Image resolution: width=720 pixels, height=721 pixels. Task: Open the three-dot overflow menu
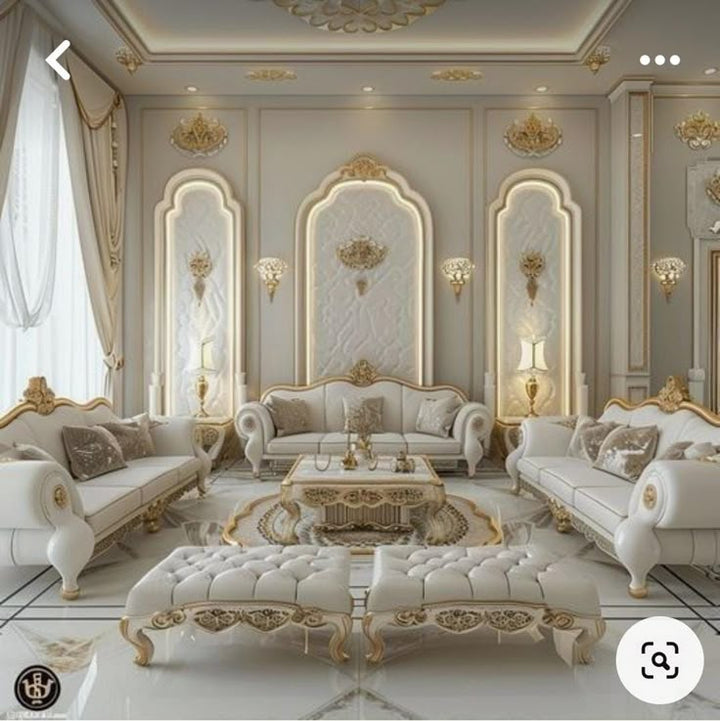[660, 60]
